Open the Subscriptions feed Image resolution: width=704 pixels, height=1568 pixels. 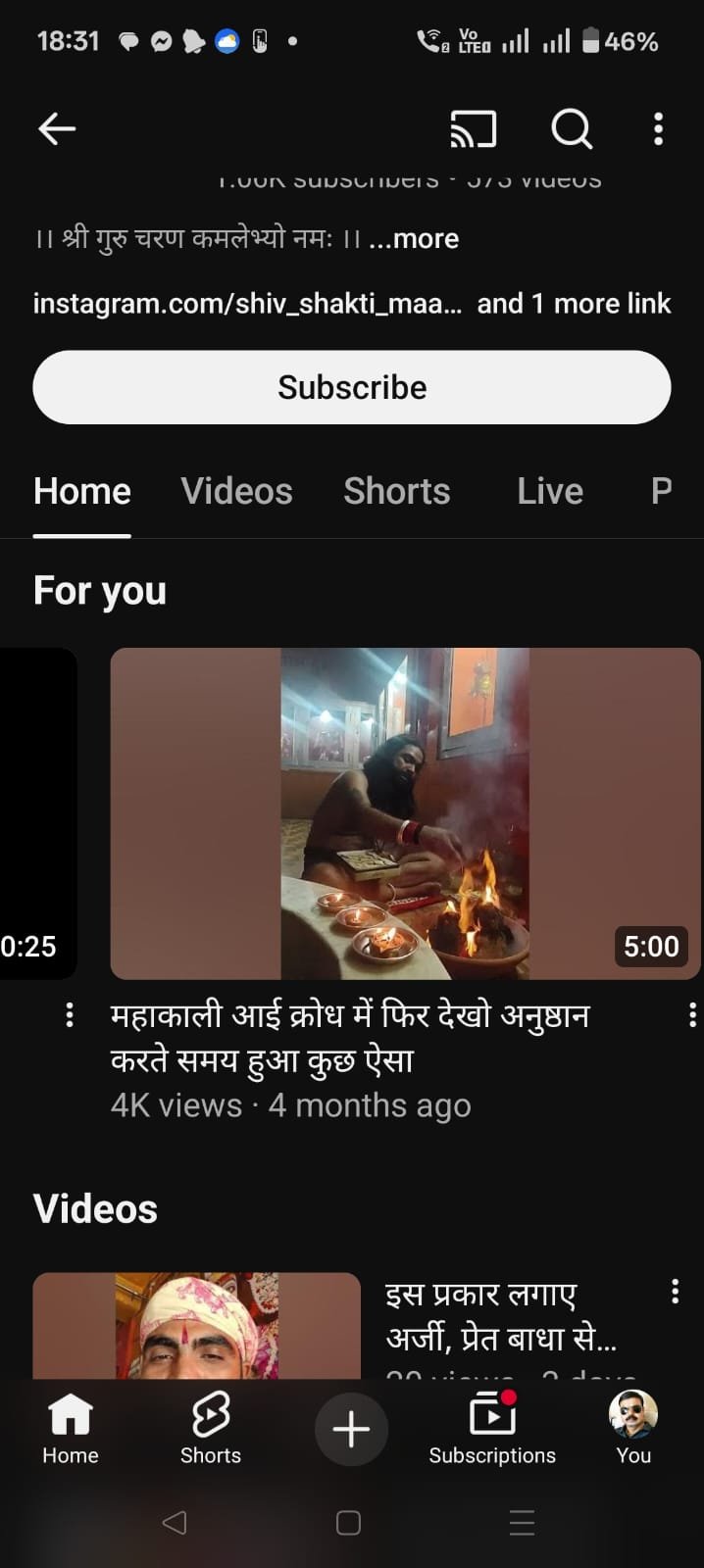coord(492,1429)
